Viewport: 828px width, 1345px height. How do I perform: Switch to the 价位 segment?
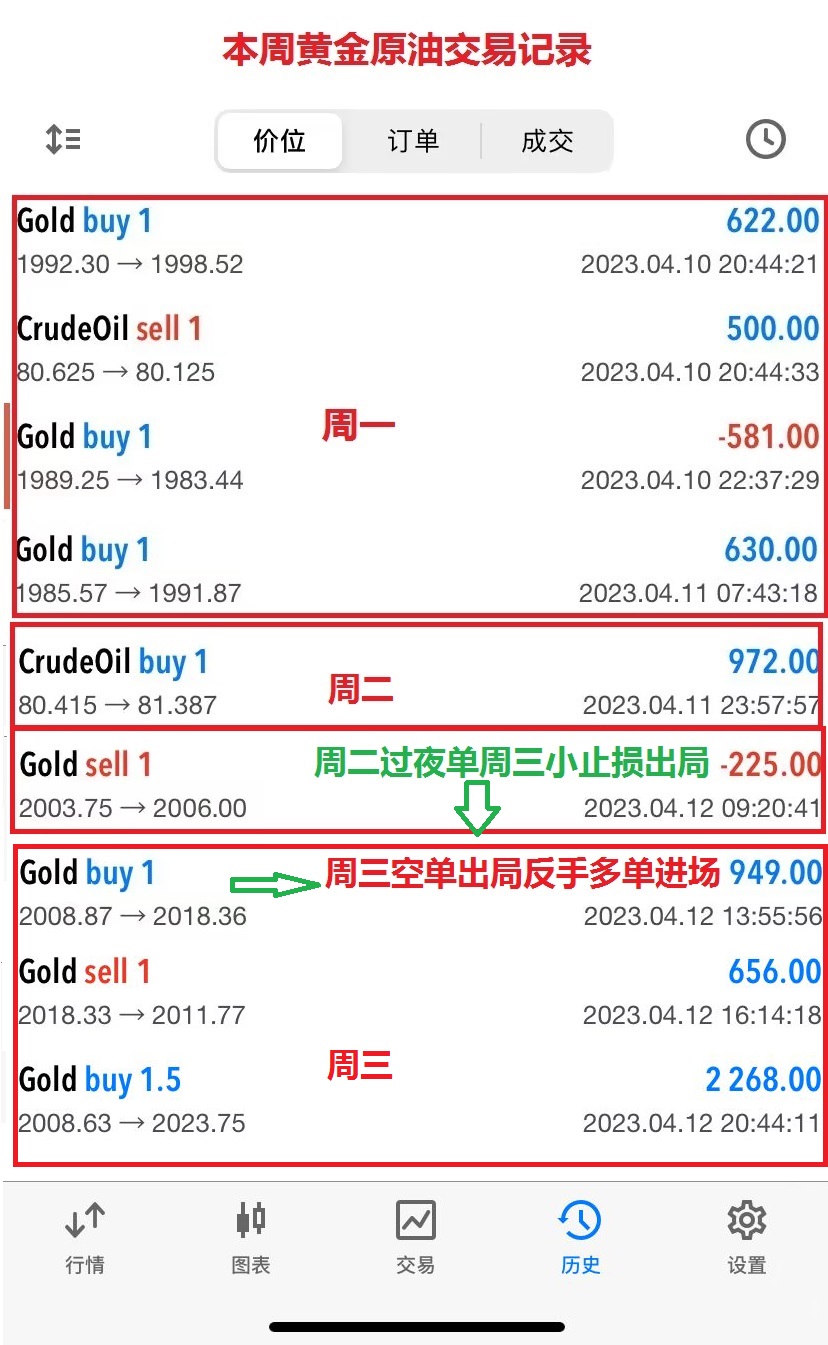(279, 141)
